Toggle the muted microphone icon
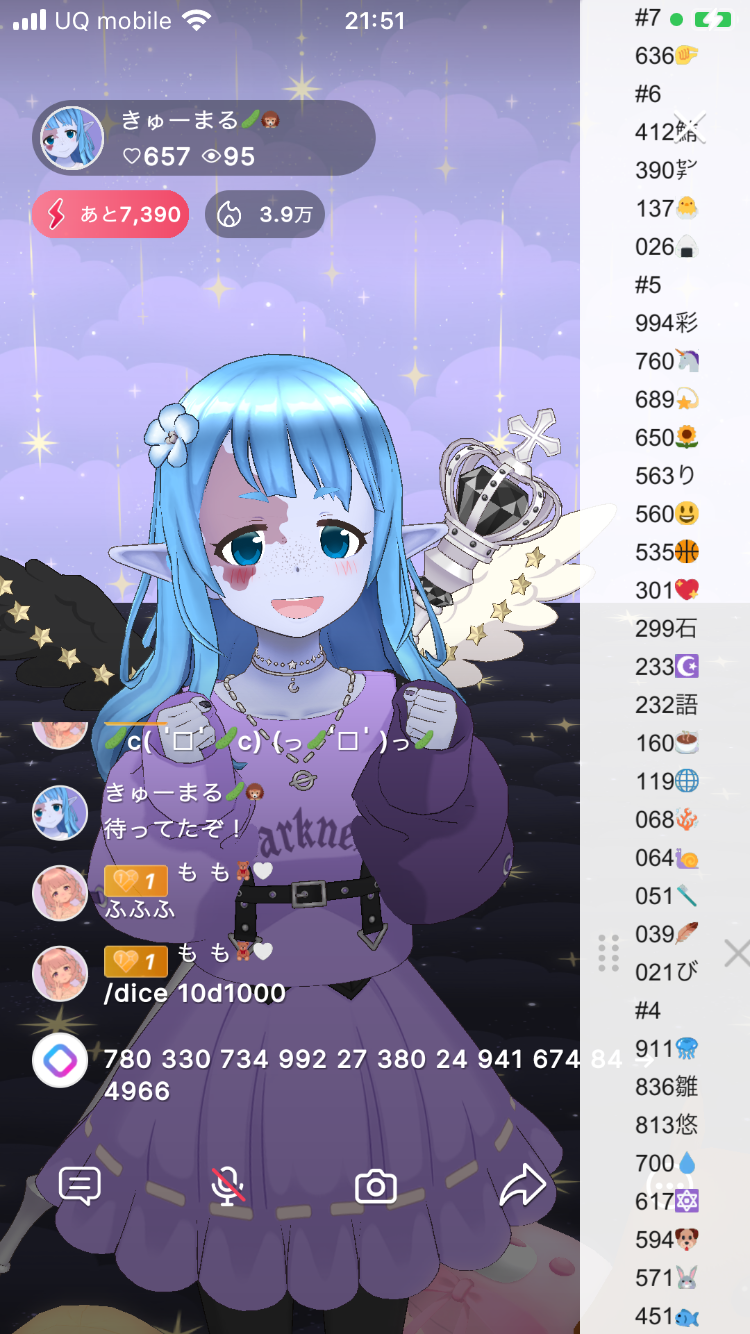The image size is (750, 1334). 228,1186
